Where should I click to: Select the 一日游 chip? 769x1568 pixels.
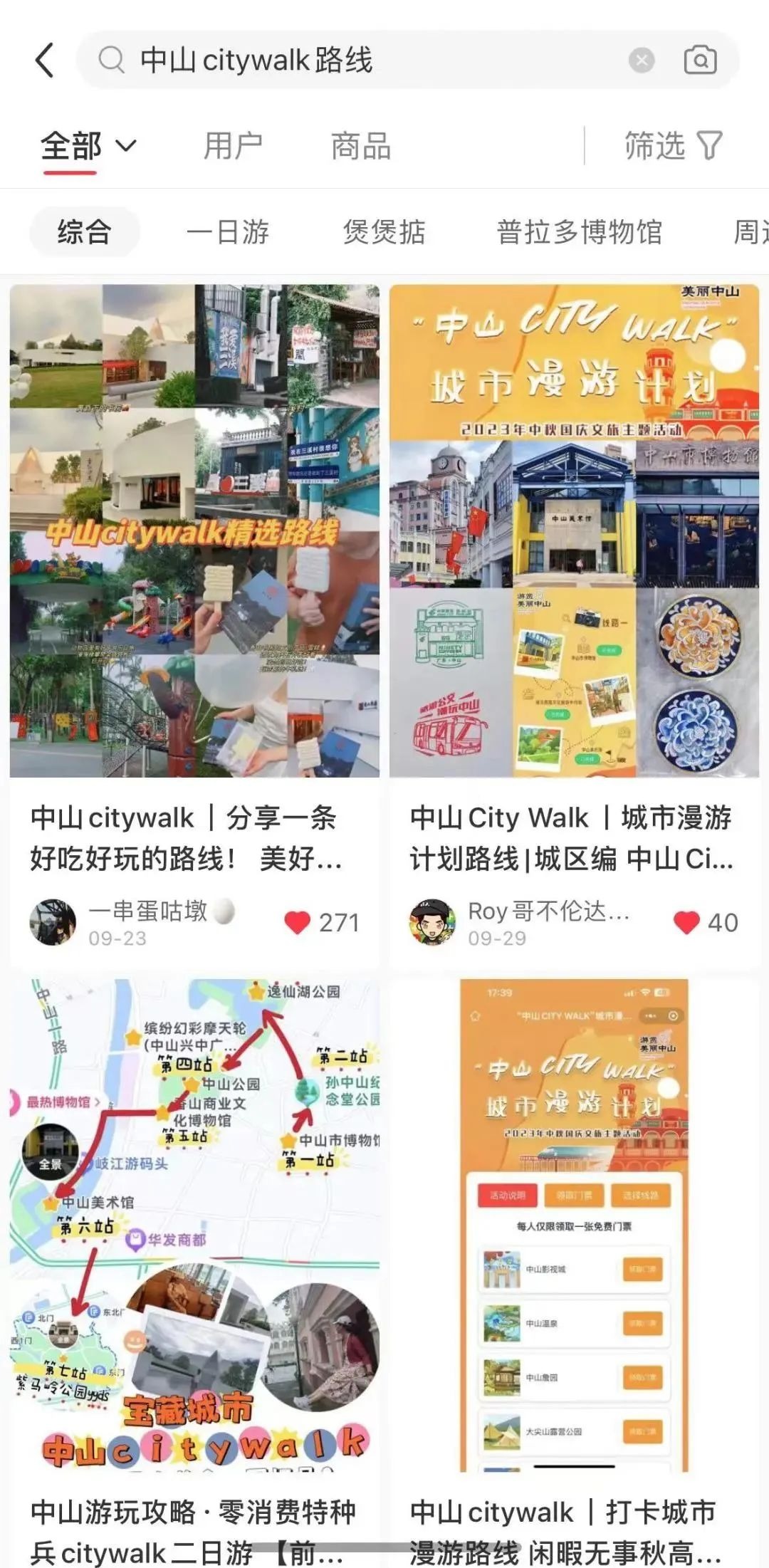pos(228,232)
